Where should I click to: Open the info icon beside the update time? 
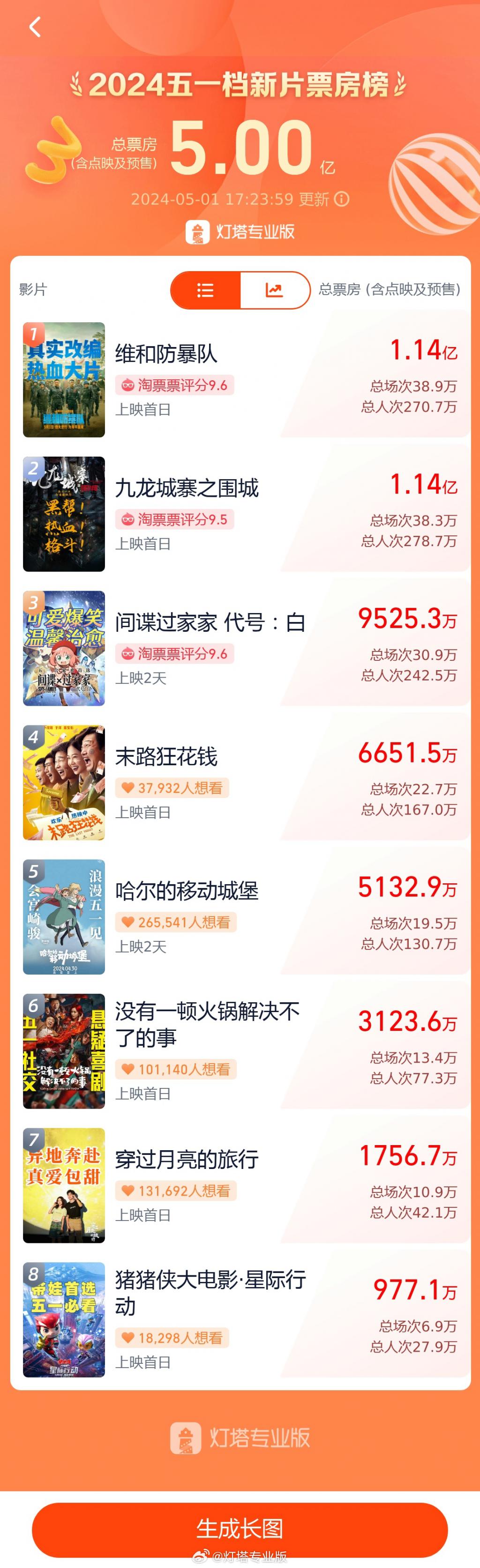point(342,199)
